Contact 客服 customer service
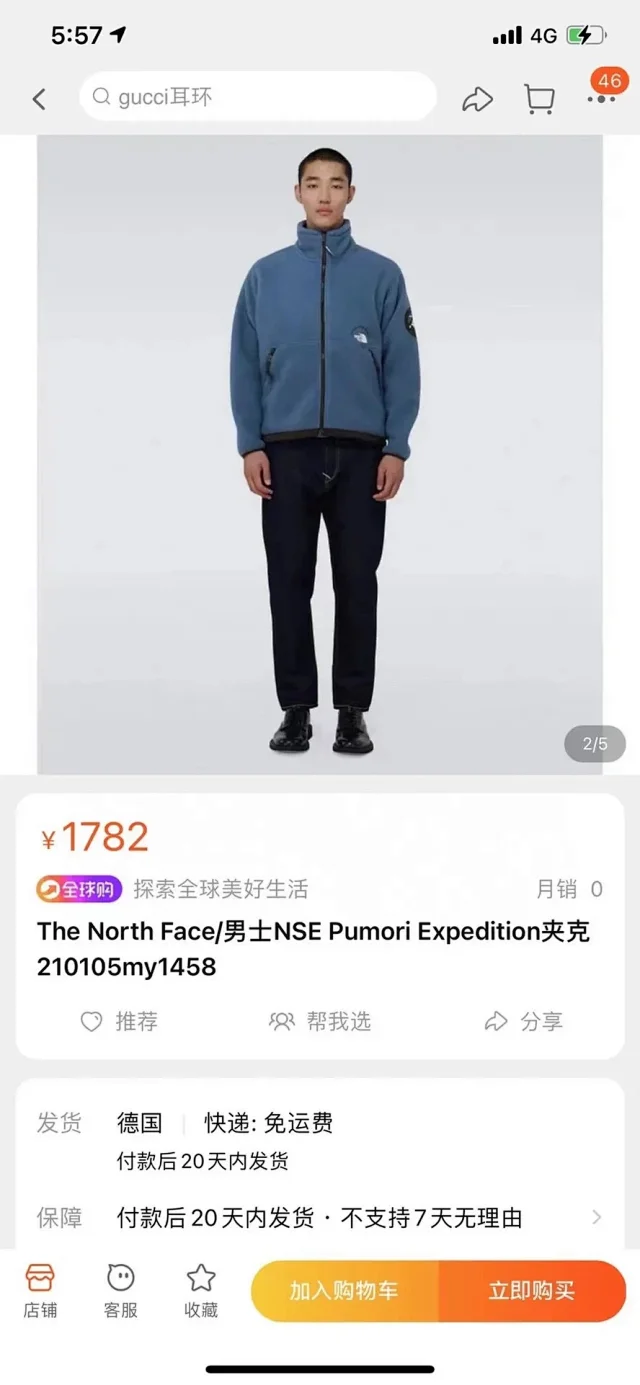640x1385 pixels. click(x=120, y=1291)
